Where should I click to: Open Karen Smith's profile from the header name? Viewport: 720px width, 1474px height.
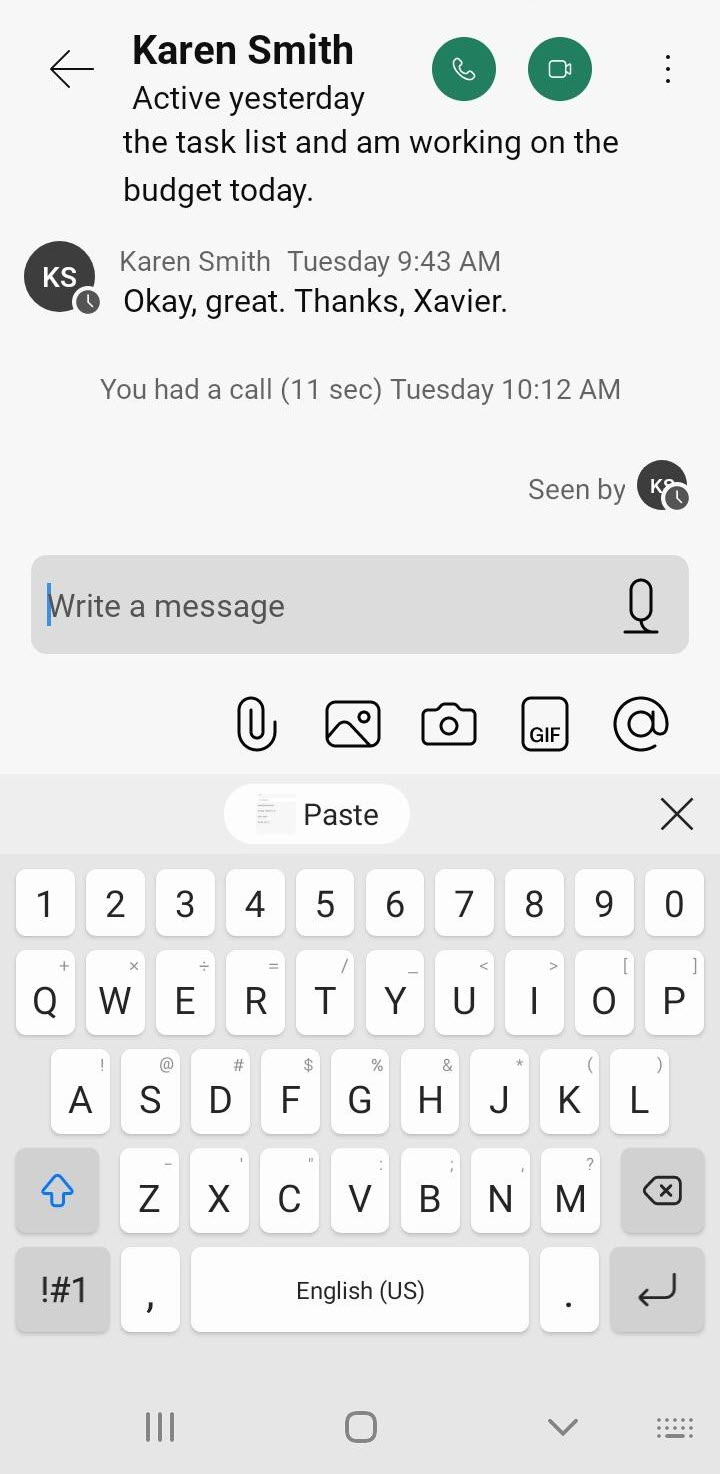click(243, 50)
